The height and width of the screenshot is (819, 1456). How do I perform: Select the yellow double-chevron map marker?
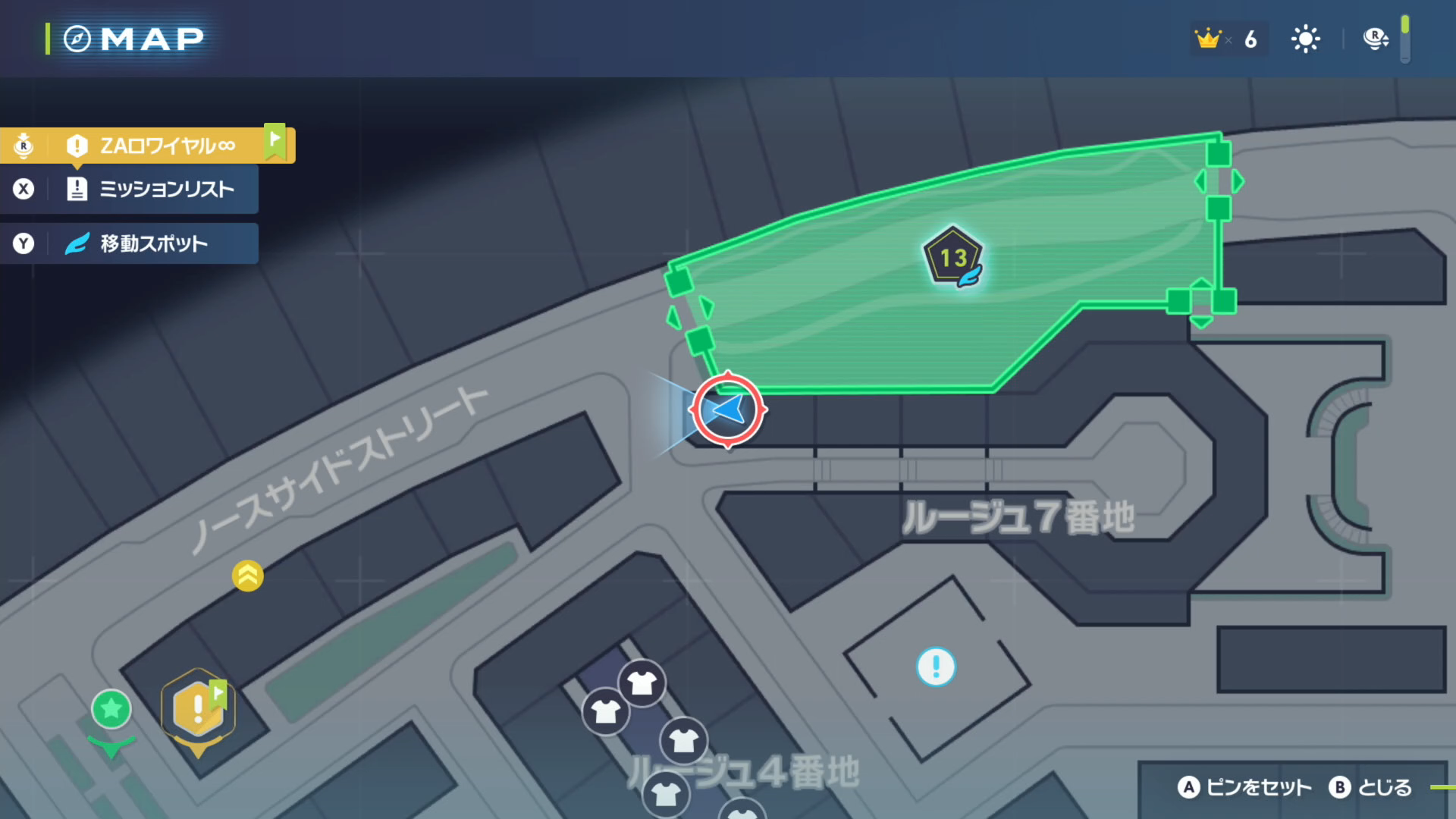click(x=247, y=576)
